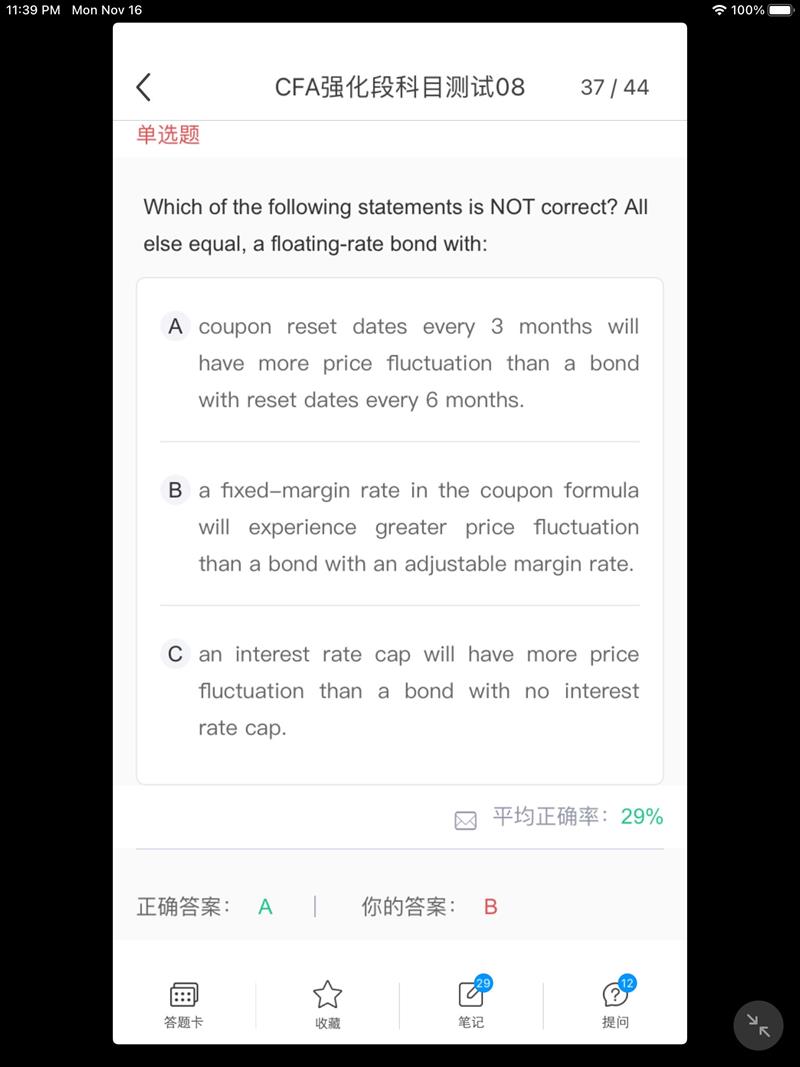Tap the collapse arrows floating button

759,1025
